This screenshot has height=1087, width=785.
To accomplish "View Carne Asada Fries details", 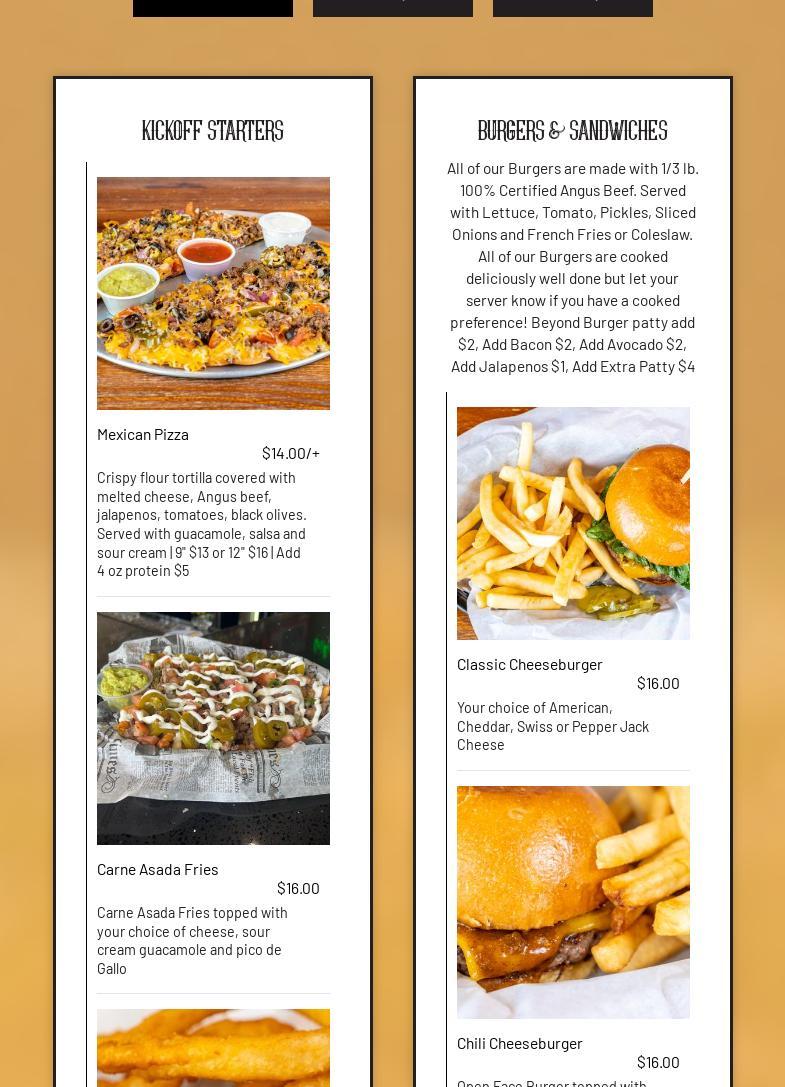I will 158,869.
